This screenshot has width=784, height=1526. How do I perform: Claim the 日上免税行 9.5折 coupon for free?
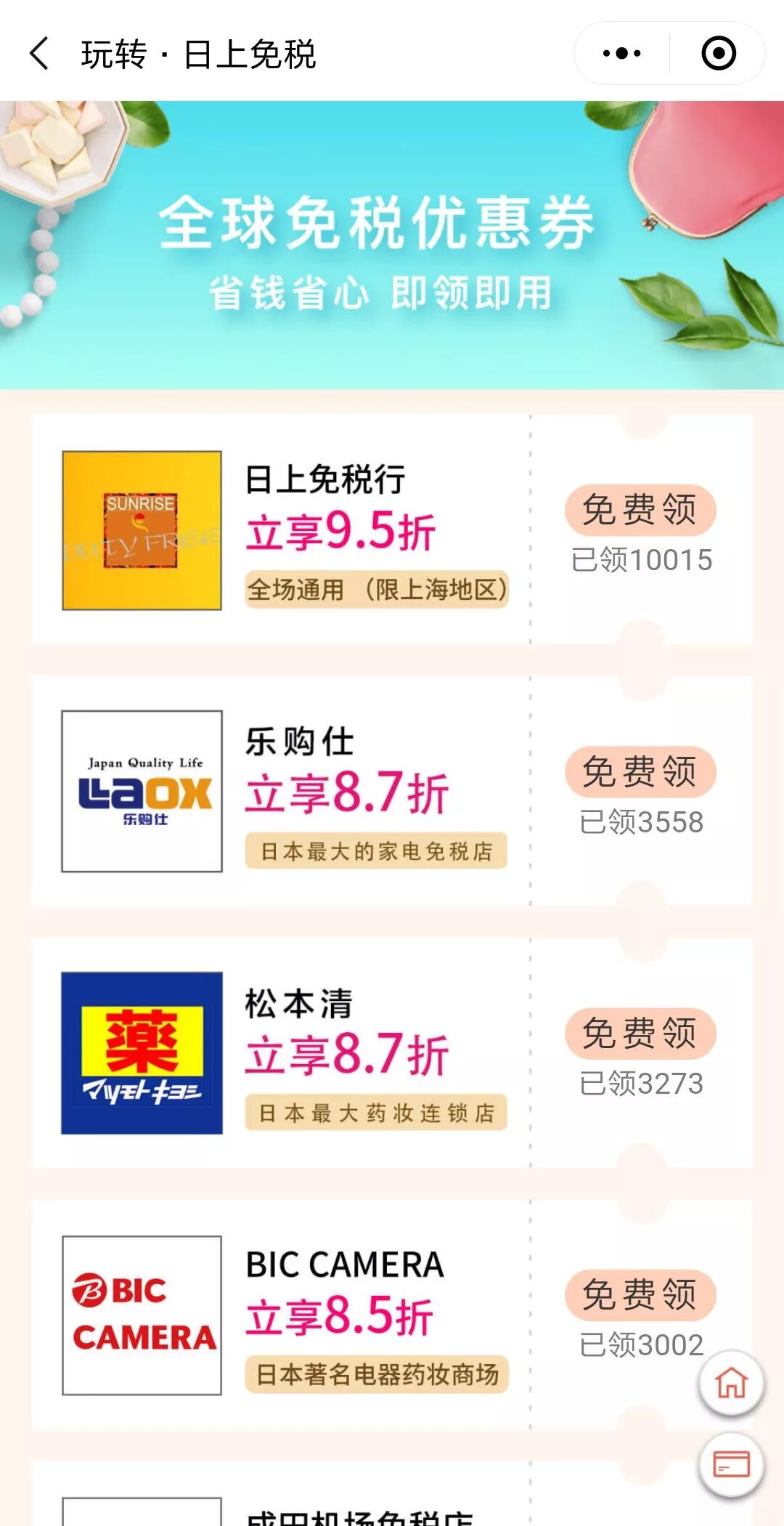tap(640, 510)
